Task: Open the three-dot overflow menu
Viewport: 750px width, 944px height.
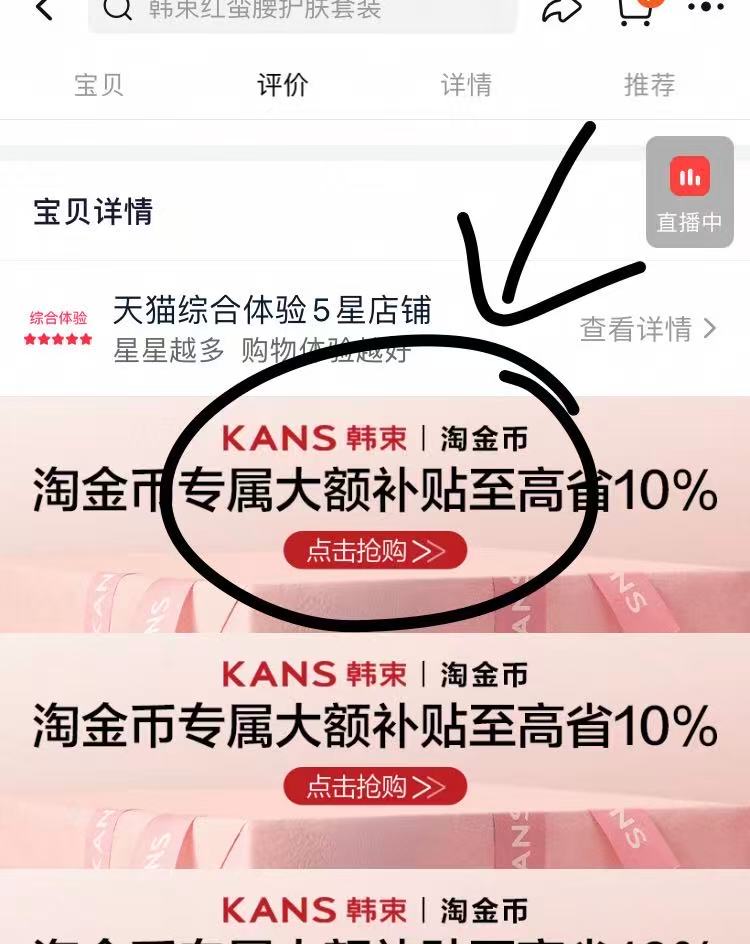Action: click(x=706, y=8)
